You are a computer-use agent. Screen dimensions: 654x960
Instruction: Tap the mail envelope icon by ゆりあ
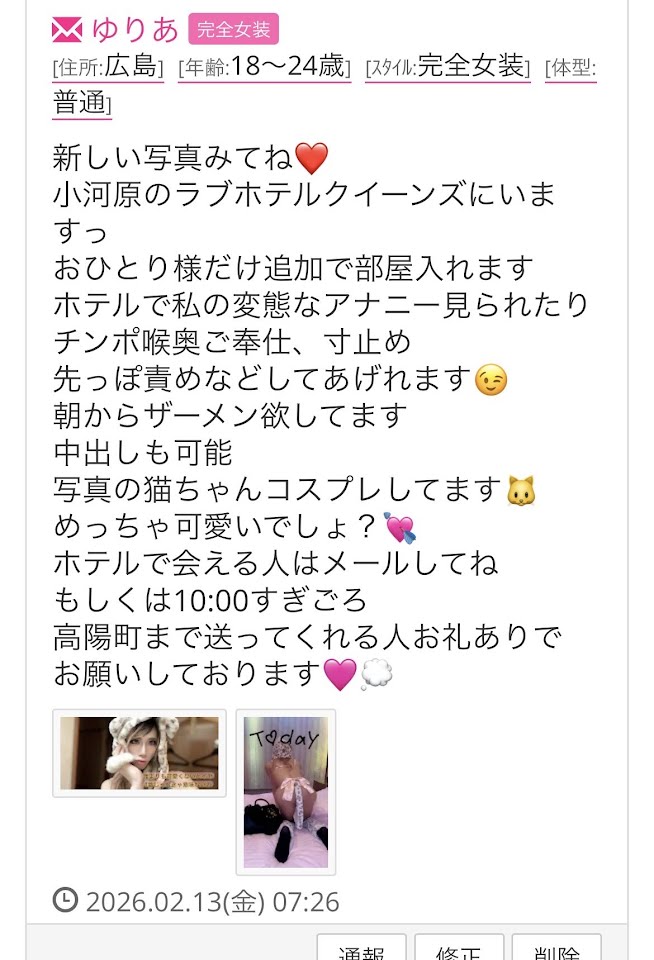(x=68, y=30)
